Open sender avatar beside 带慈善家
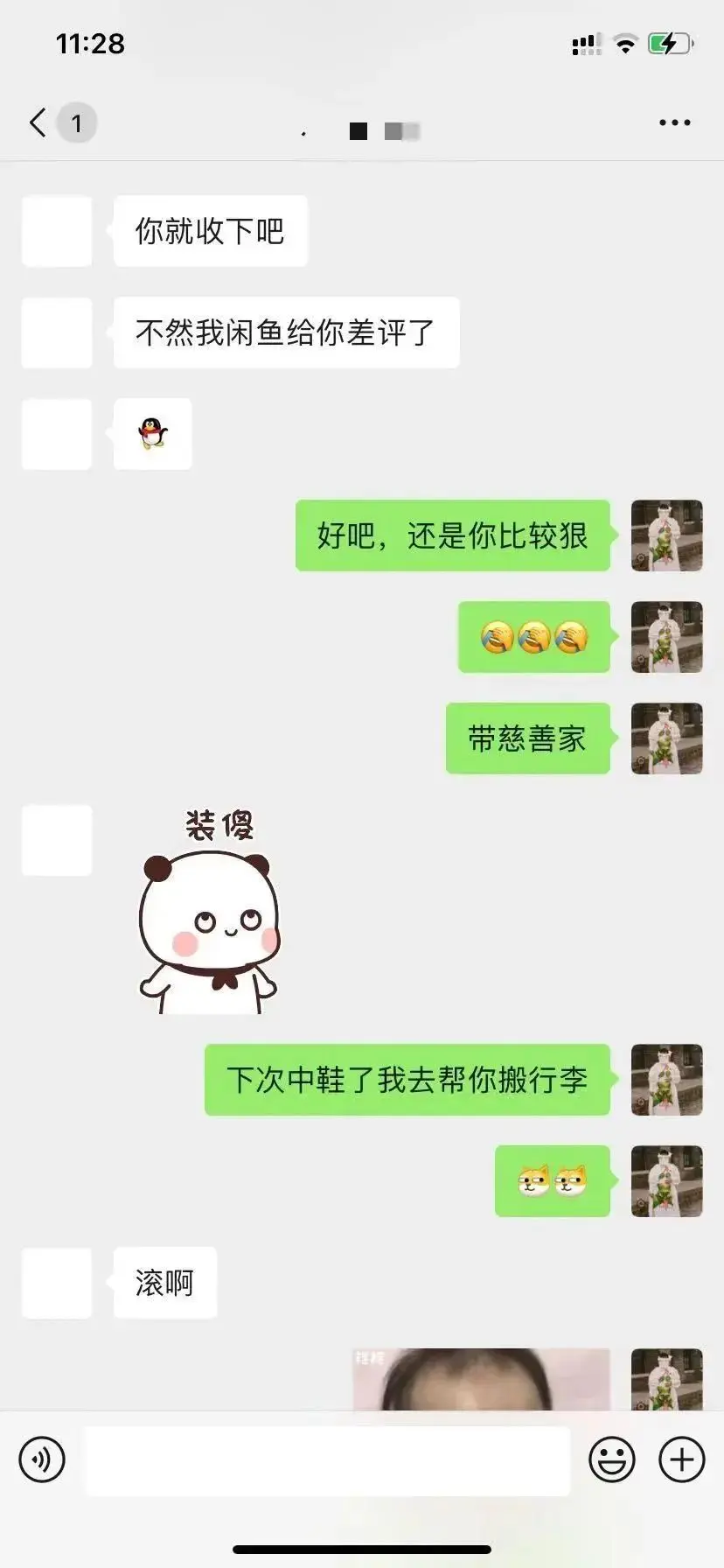Image resolution: width=724 pixels, height=1568 pixels. click(666, 738)
